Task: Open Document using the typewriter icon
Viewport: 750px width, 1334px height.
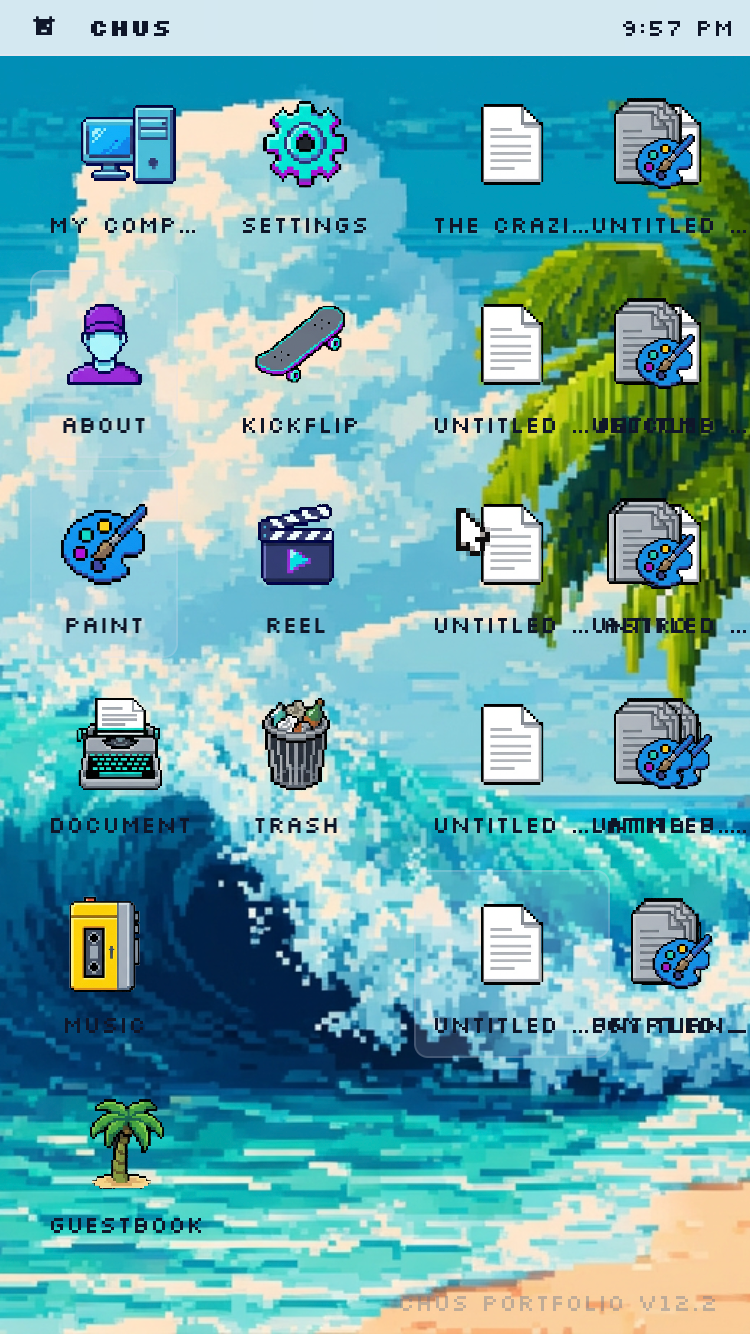Action: click(120, 745)
